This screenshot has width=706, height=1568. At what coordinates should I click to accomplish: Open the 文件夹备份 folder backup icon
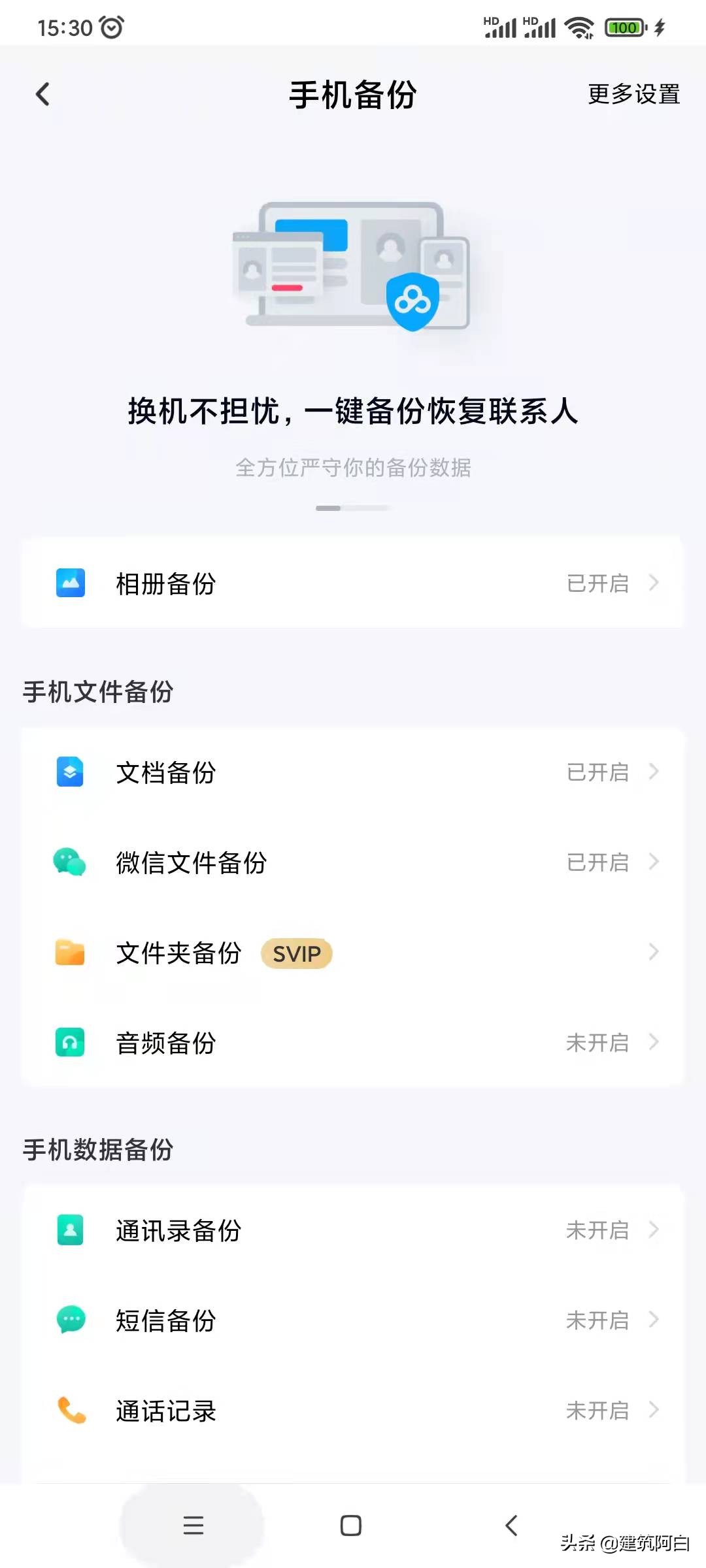pyautogui.click(x=70, y=953)
